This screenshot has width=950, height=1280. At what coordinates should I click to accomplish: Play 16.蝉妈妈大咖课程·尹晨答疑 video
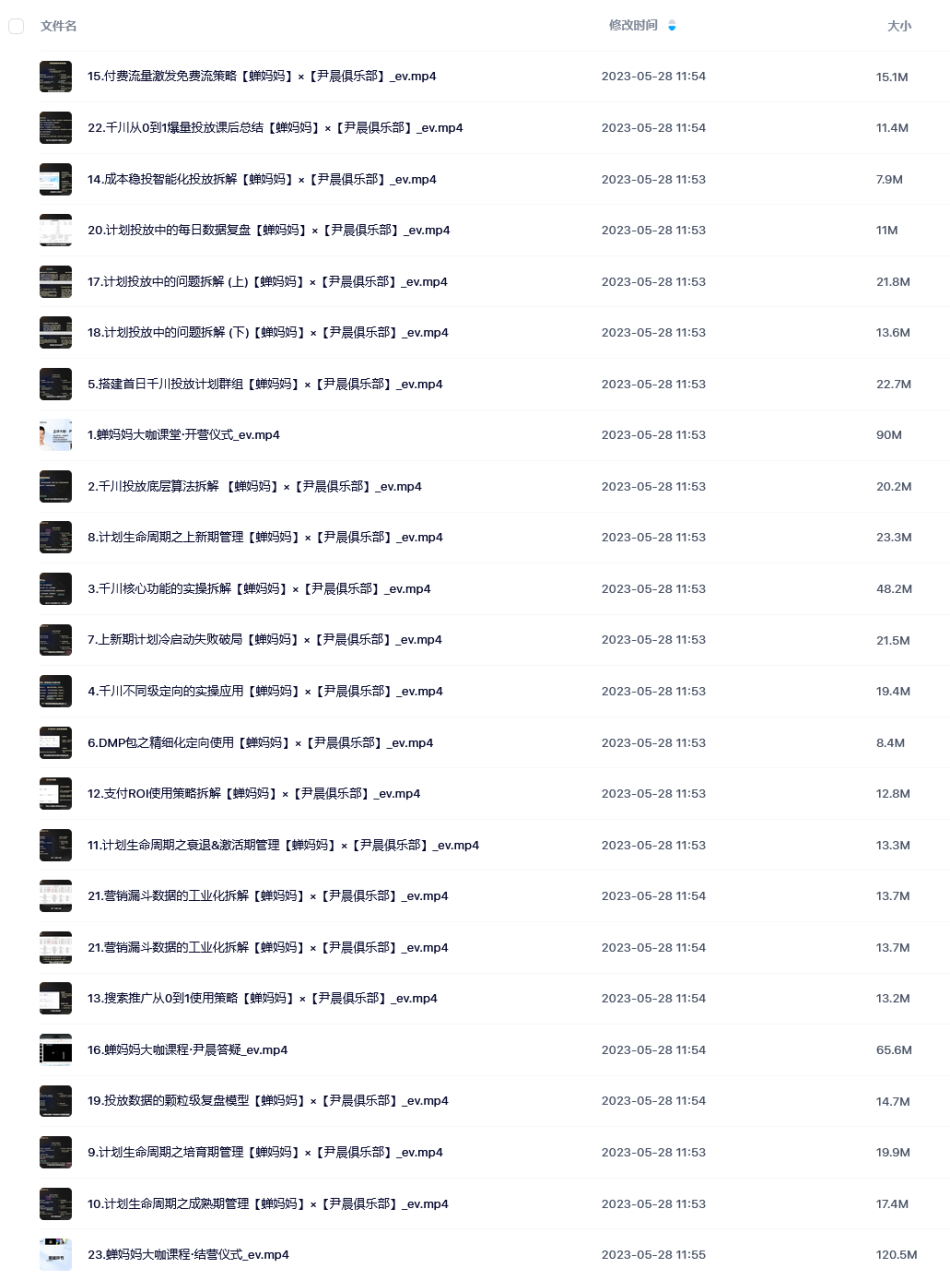click(188, 1050)
